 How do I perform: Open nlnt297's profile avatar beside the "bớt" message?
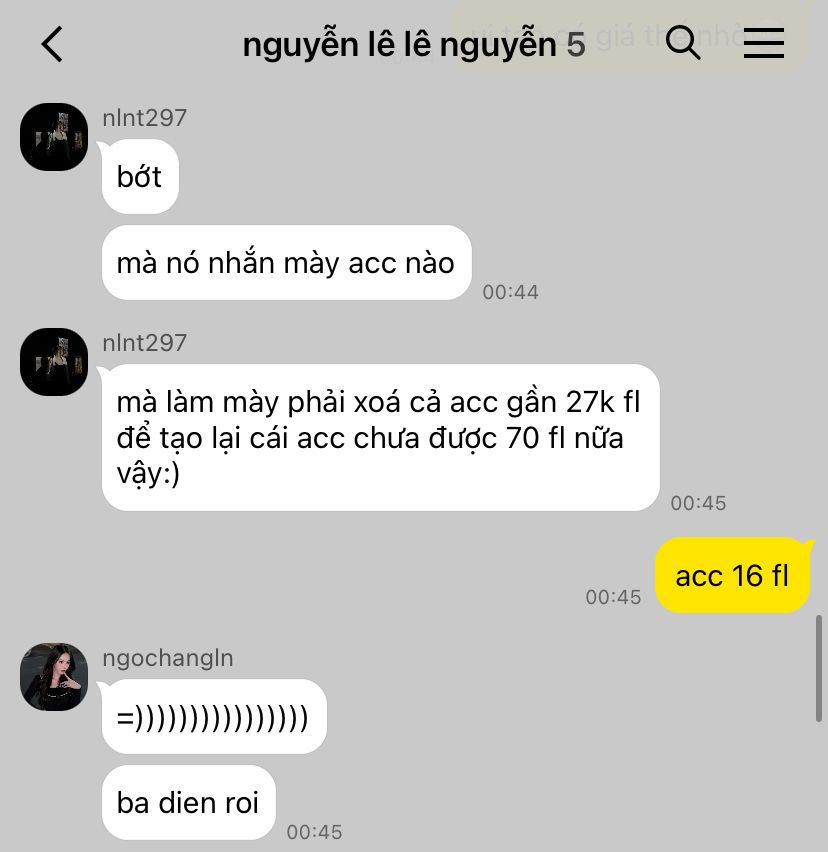point(54,137)
